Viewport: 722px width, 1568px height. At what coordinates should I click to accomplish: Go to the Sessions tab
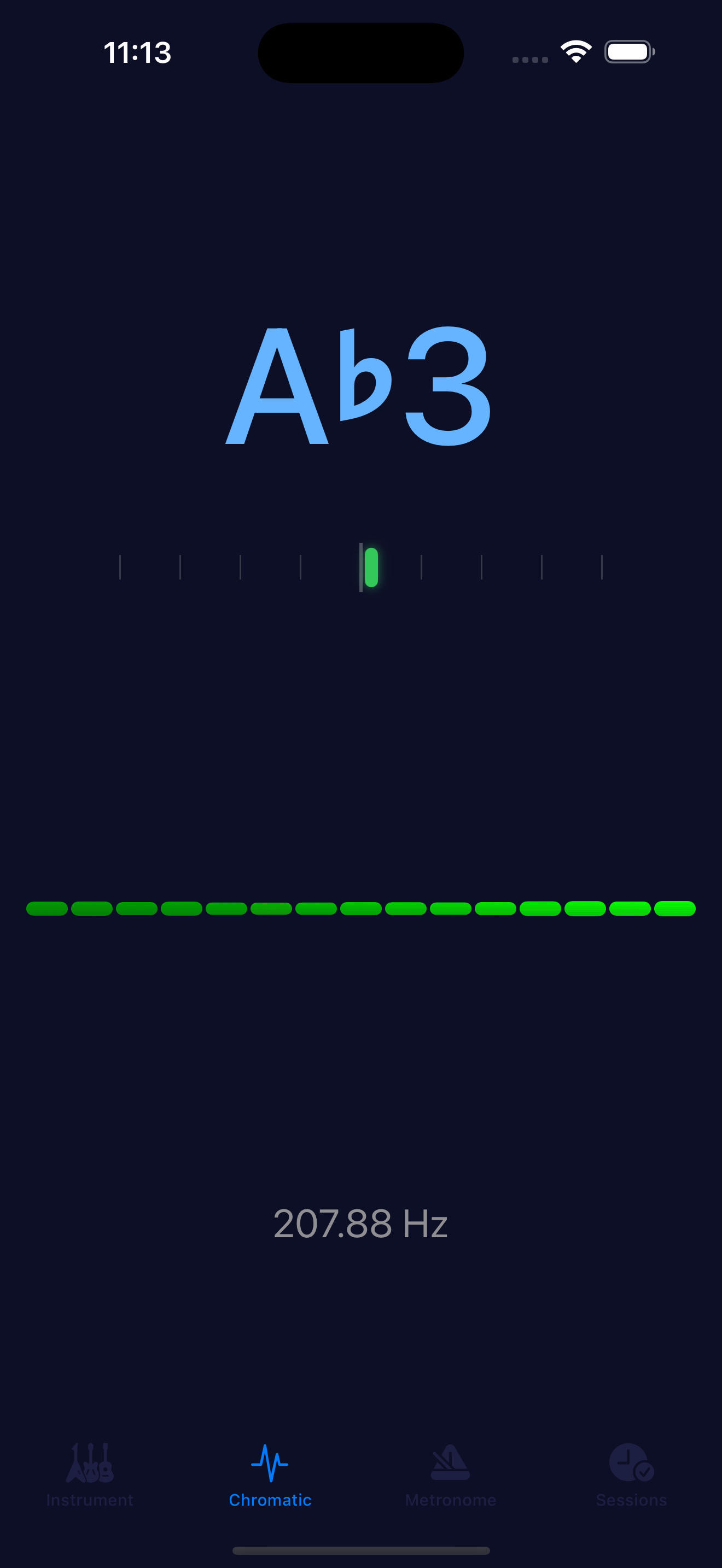tap(631, 1476)
